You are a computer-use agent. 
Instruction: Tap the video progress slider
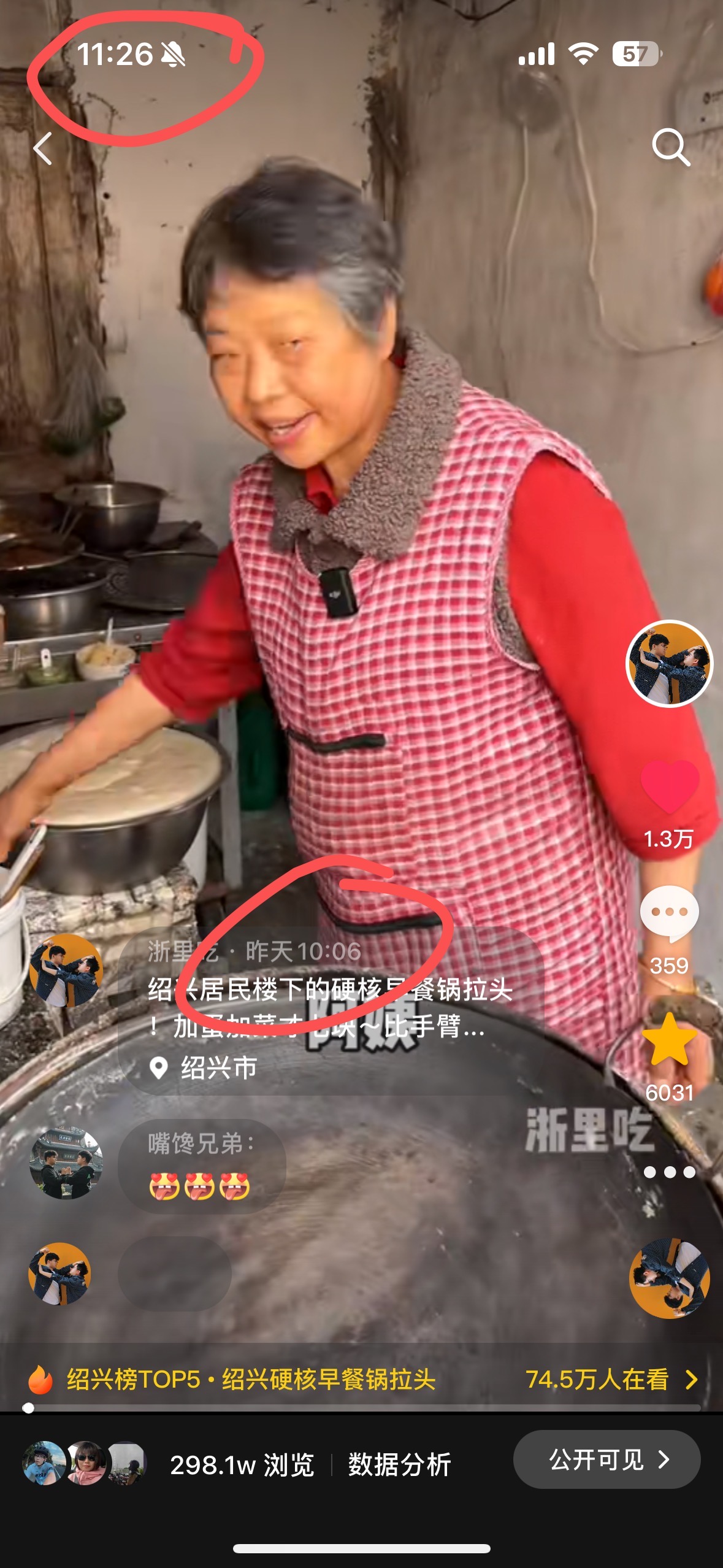click(x=362, y=1408)
